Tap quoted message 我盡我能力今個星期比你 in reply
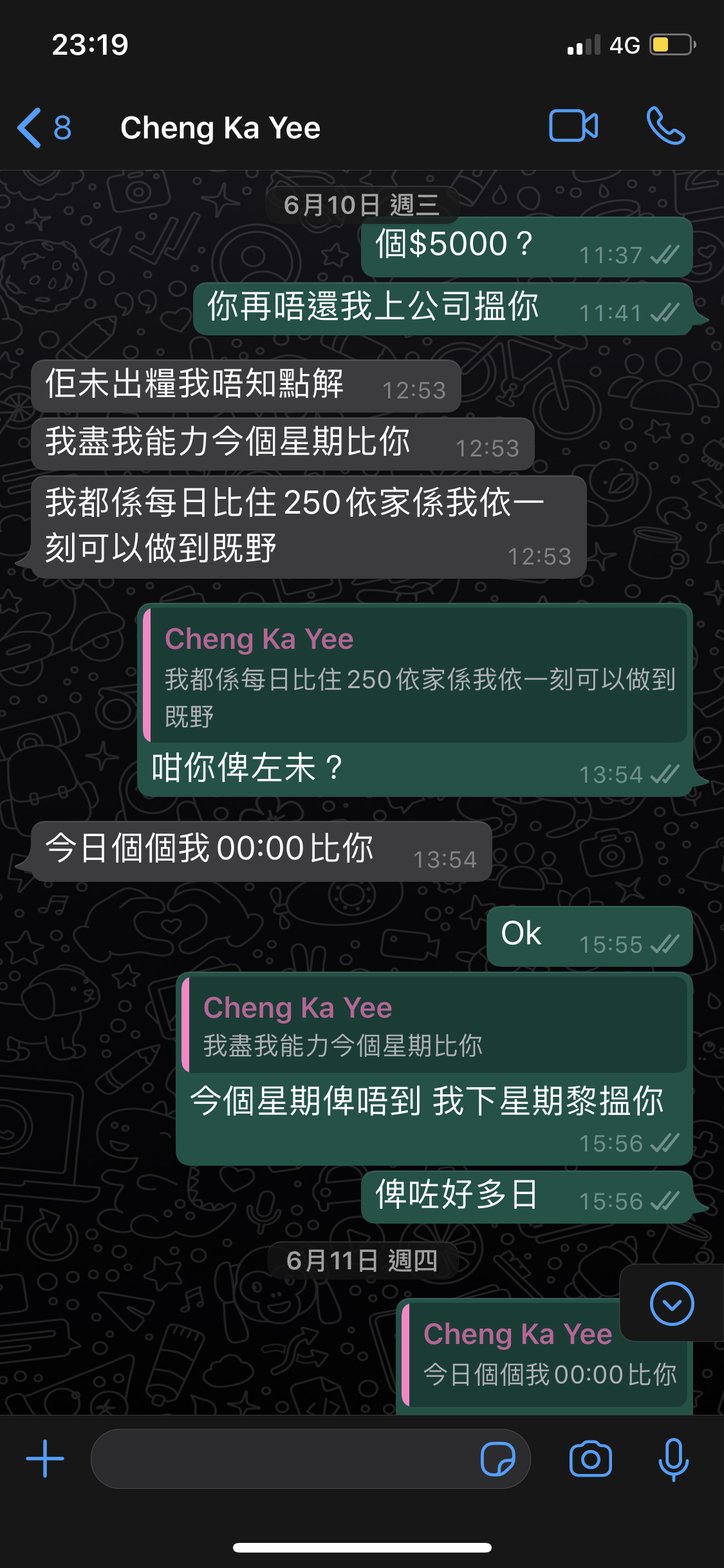 [x=434, y=1025]
